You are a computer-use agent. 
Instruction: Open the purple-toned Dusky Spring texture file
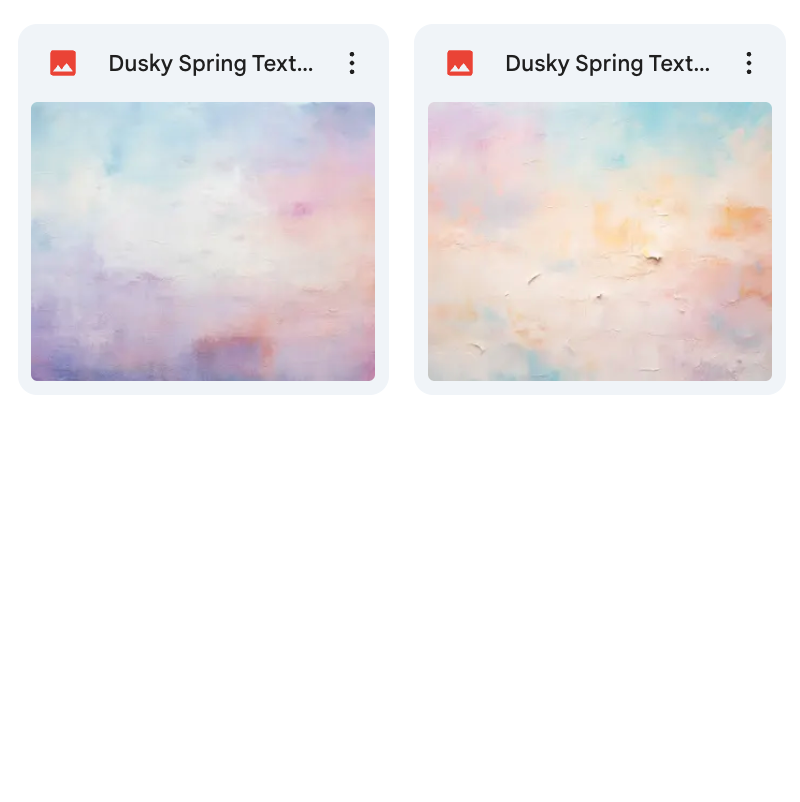coord(203,241)
